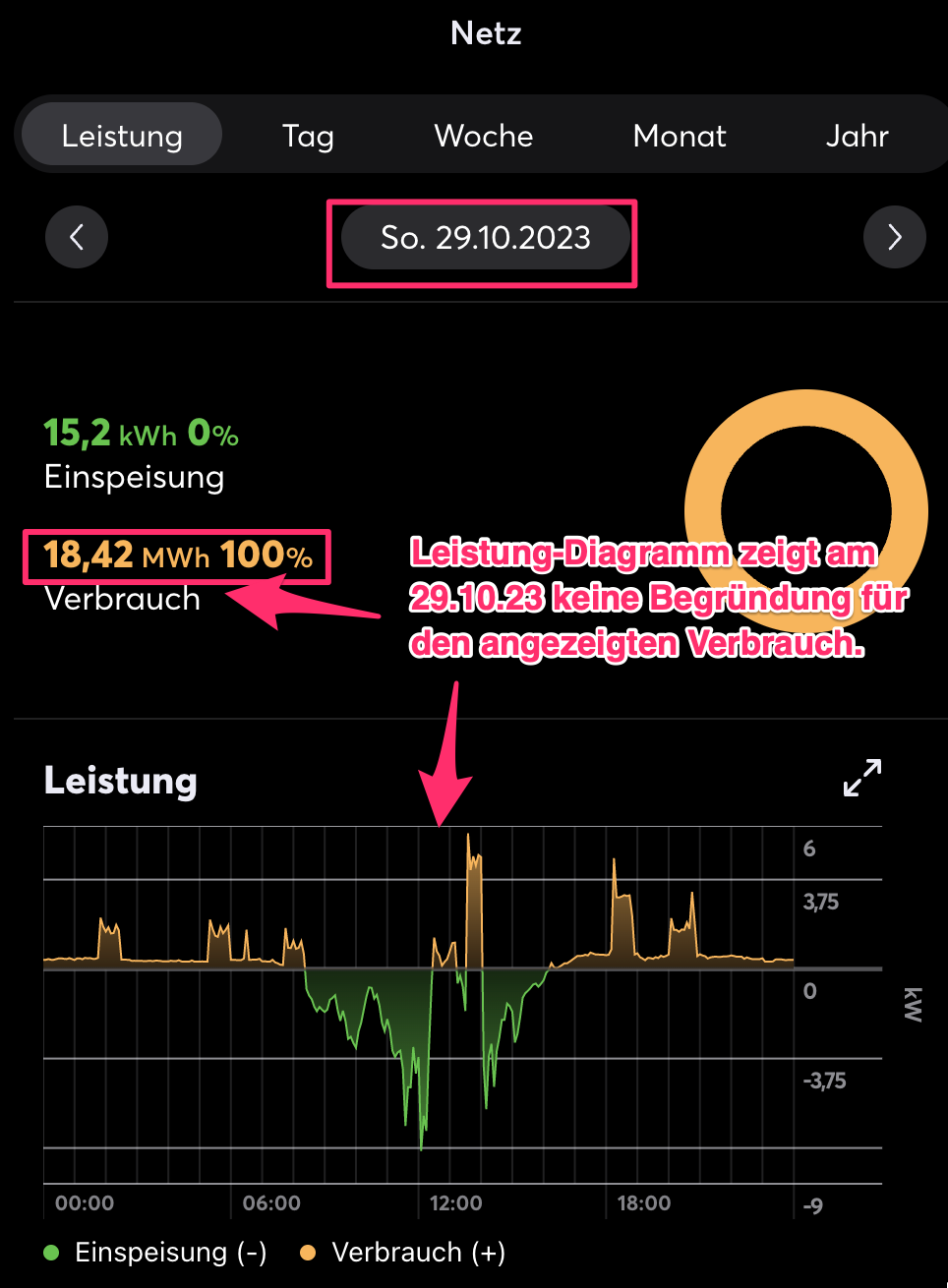Viewport: 948px width, 1288px height.
Task: Select the Leistung tab
Action: (x=122, y=136)
